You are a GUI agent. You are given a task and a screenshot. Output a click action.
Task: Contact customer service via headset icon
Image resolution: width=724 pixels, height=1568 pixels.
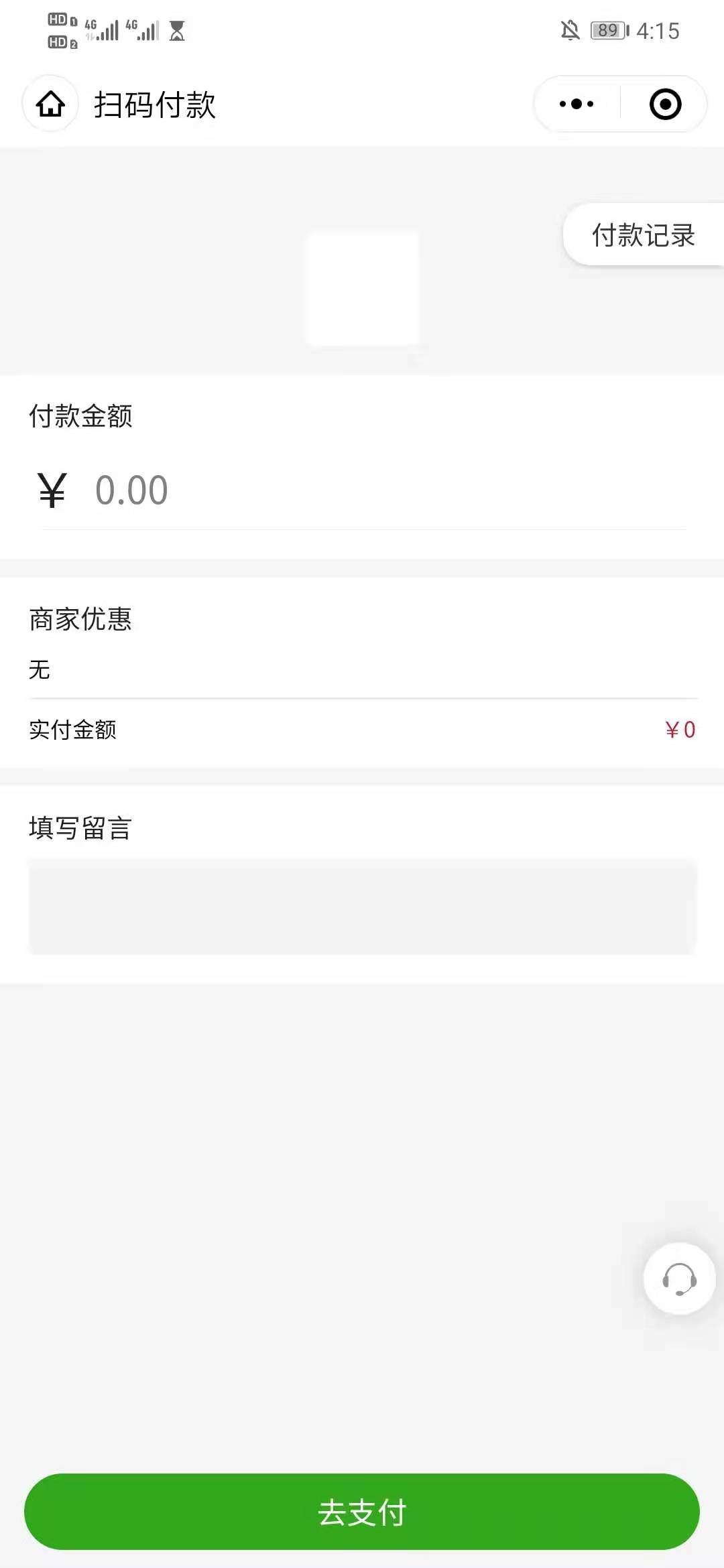(x=680, y=1279)
